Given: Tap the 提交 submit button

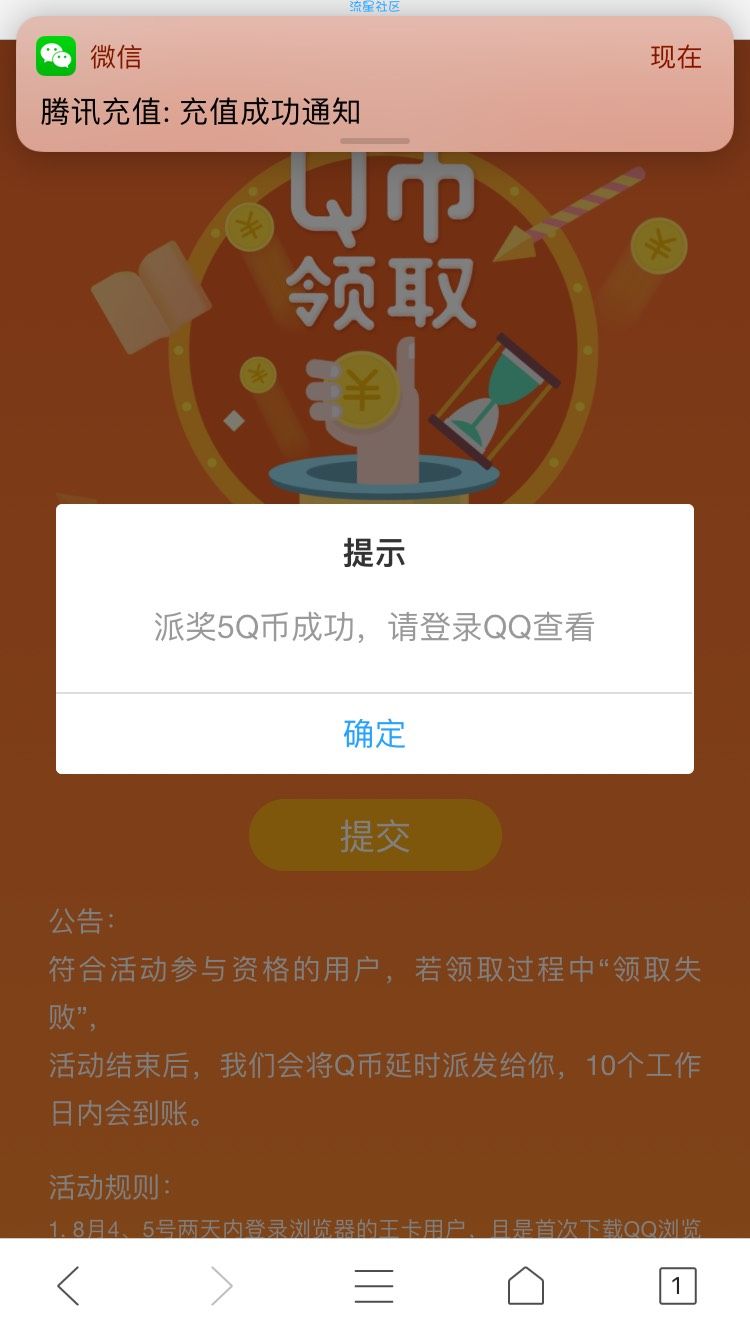Looking at the screenshot, I should [x=375, y=835].
